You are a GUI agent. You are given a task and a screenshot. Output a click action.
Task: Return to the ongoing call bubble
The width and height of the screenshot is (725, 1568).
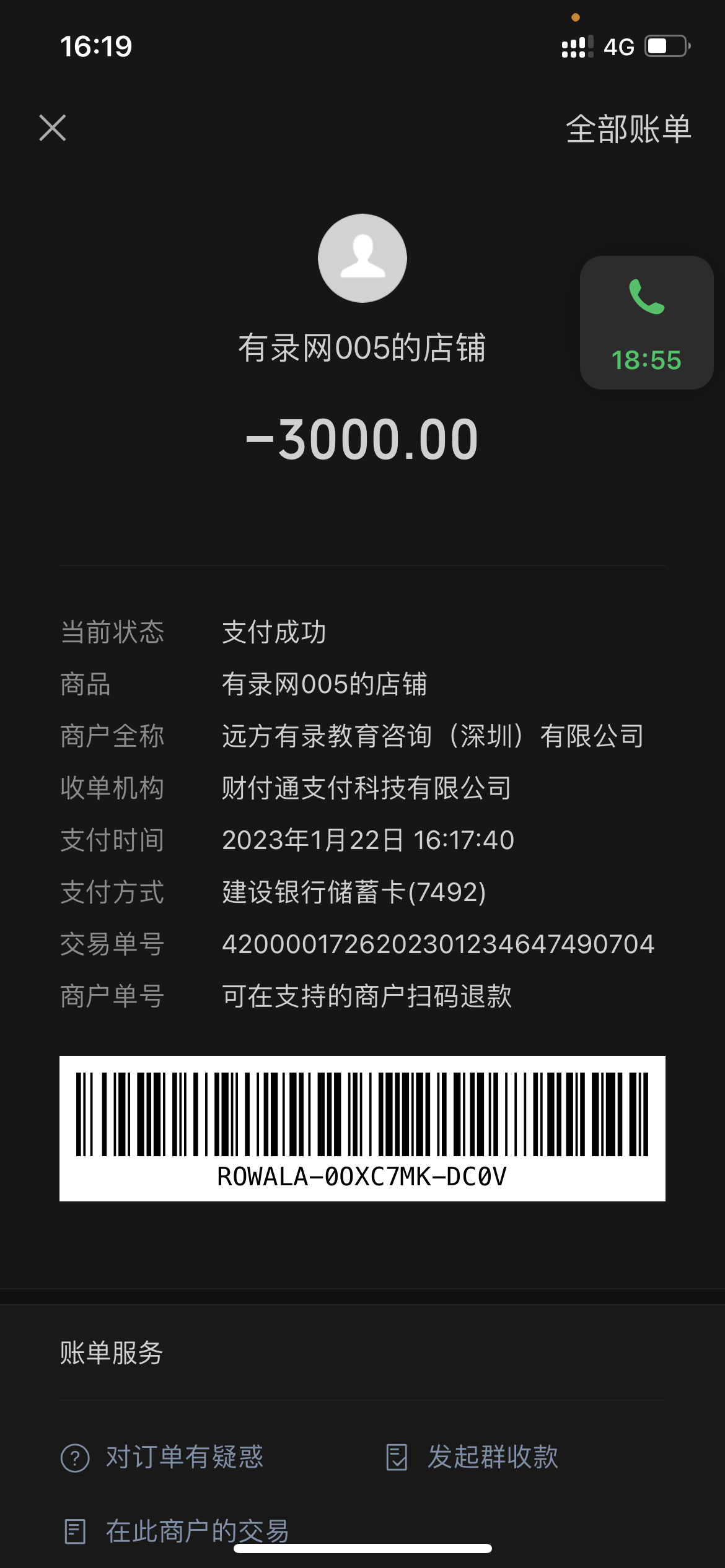pyautogui.click(x=646, y=323)
